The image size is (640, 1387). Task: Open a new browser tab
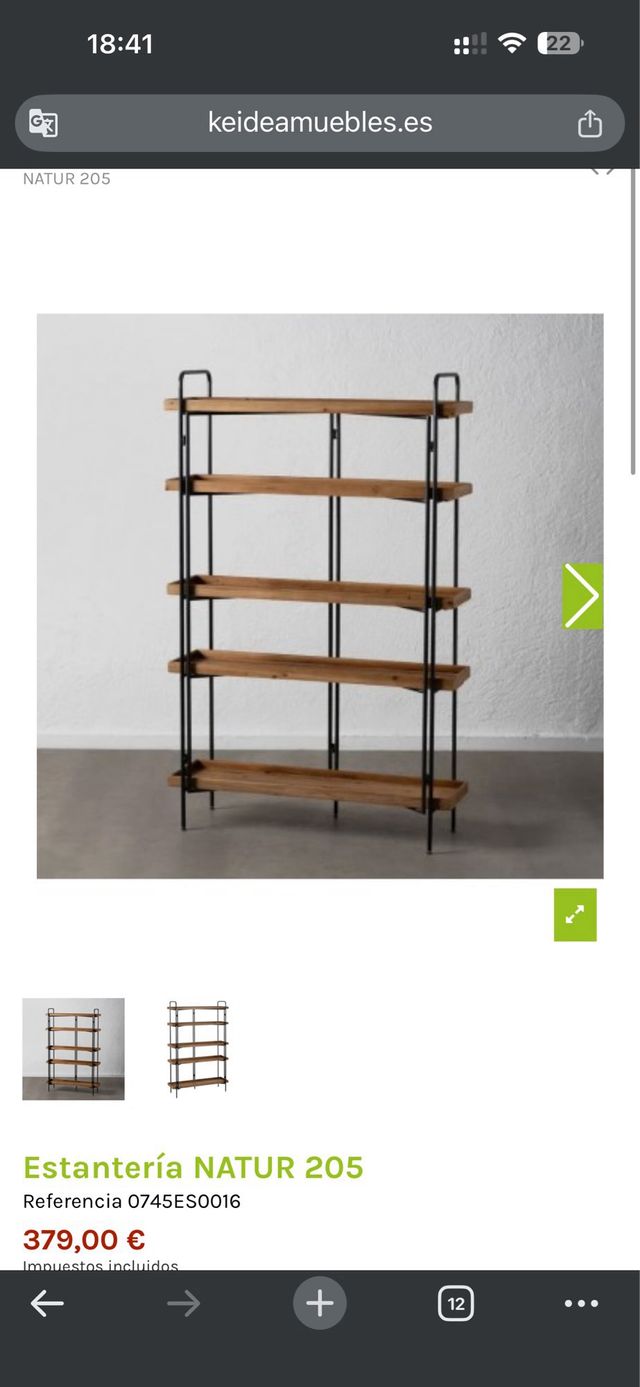(320, 1303)
